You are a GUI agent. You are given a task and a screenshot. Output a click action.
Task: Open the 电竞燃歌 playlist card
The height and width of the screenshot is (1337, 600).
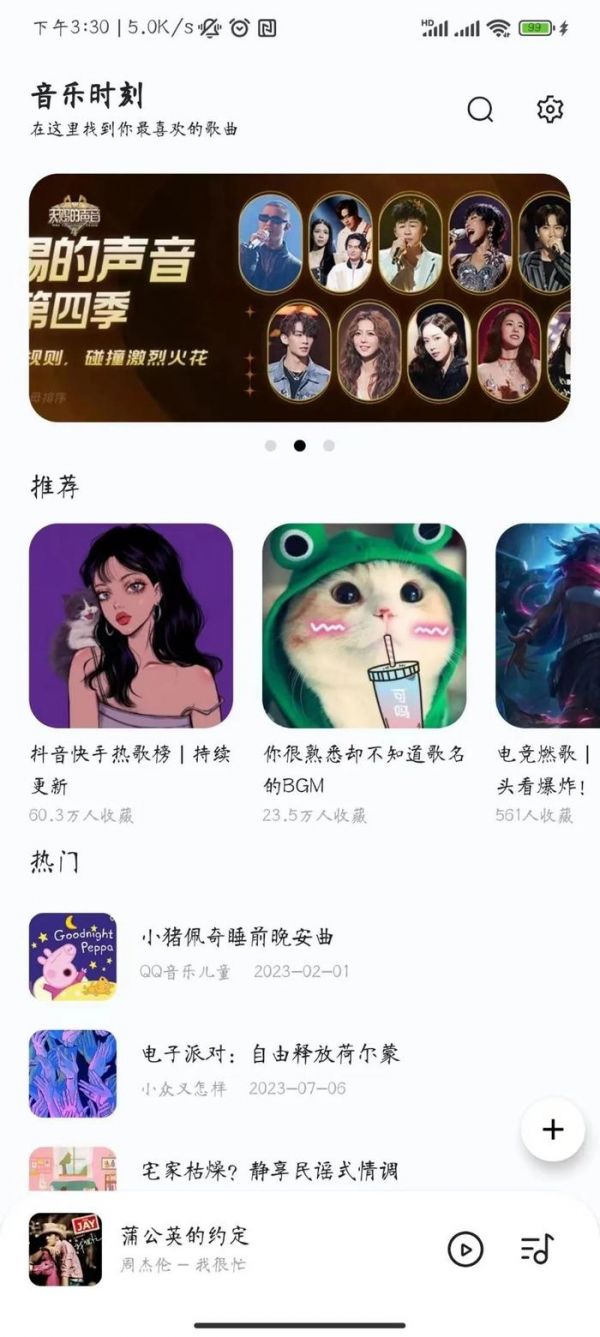pyautogui.click(x=548, y=625)
